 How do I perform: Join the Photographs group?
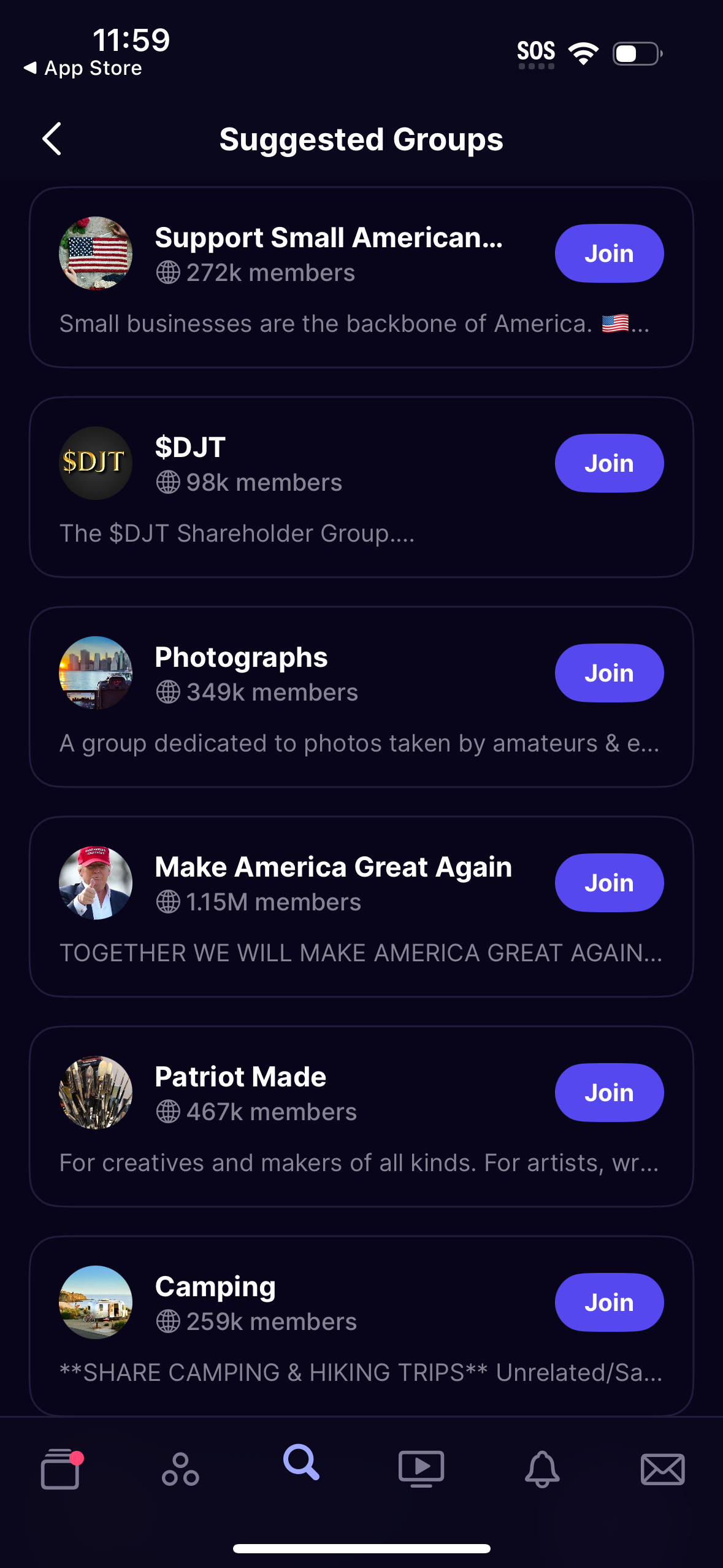pos(609,672)
